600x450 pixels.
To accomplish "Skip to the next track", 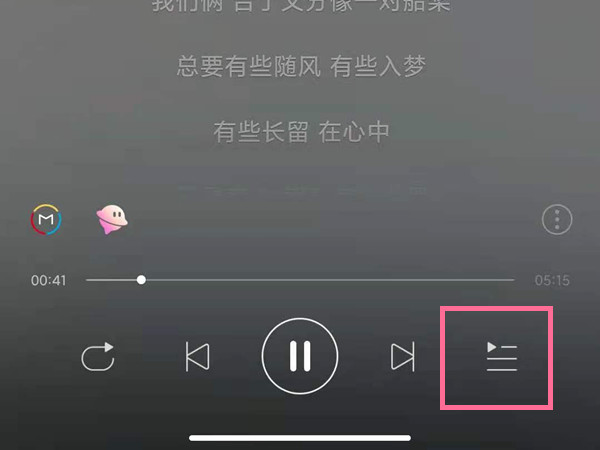I will [402, 356].
